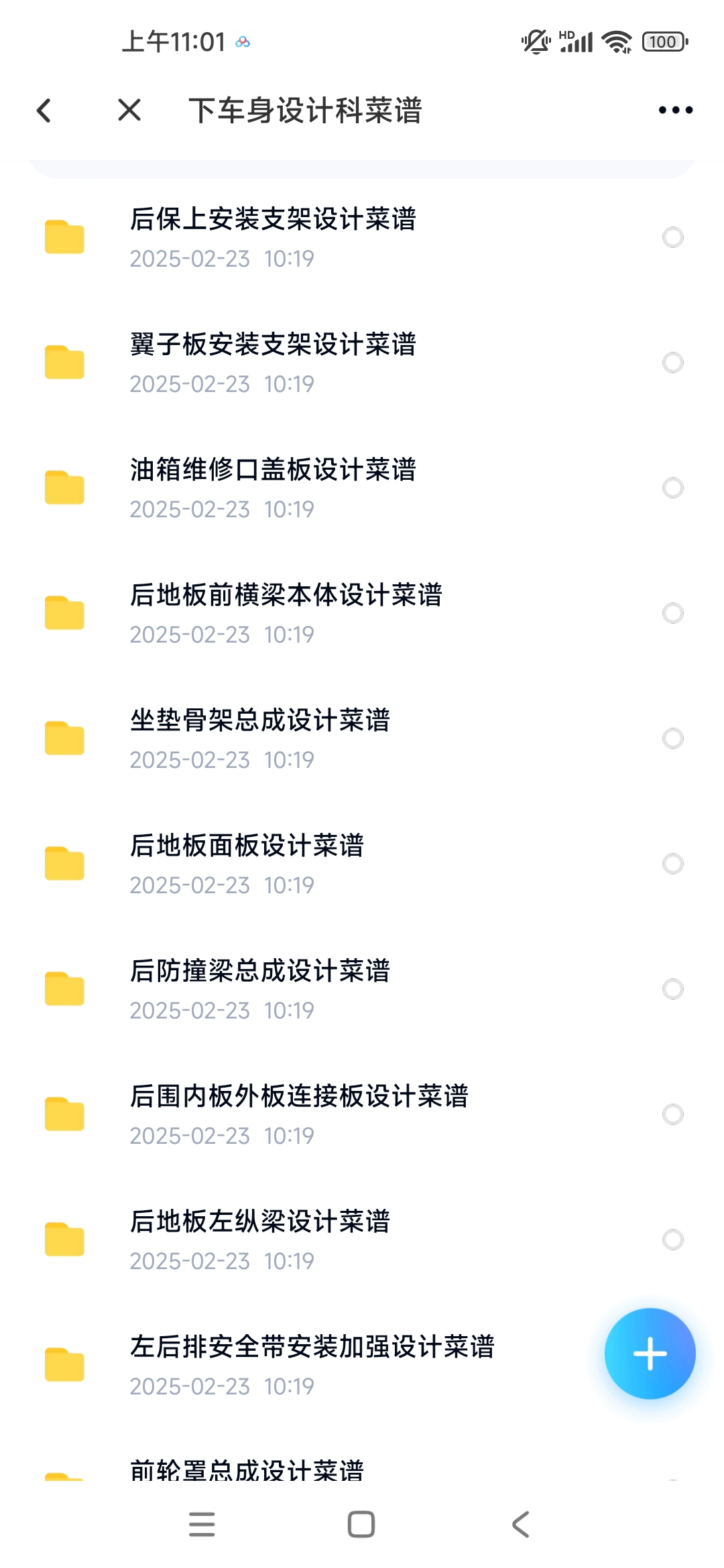
Task: Open the 后地板左纵梁设计菜谱 folder
Action: click(362, 1240)
